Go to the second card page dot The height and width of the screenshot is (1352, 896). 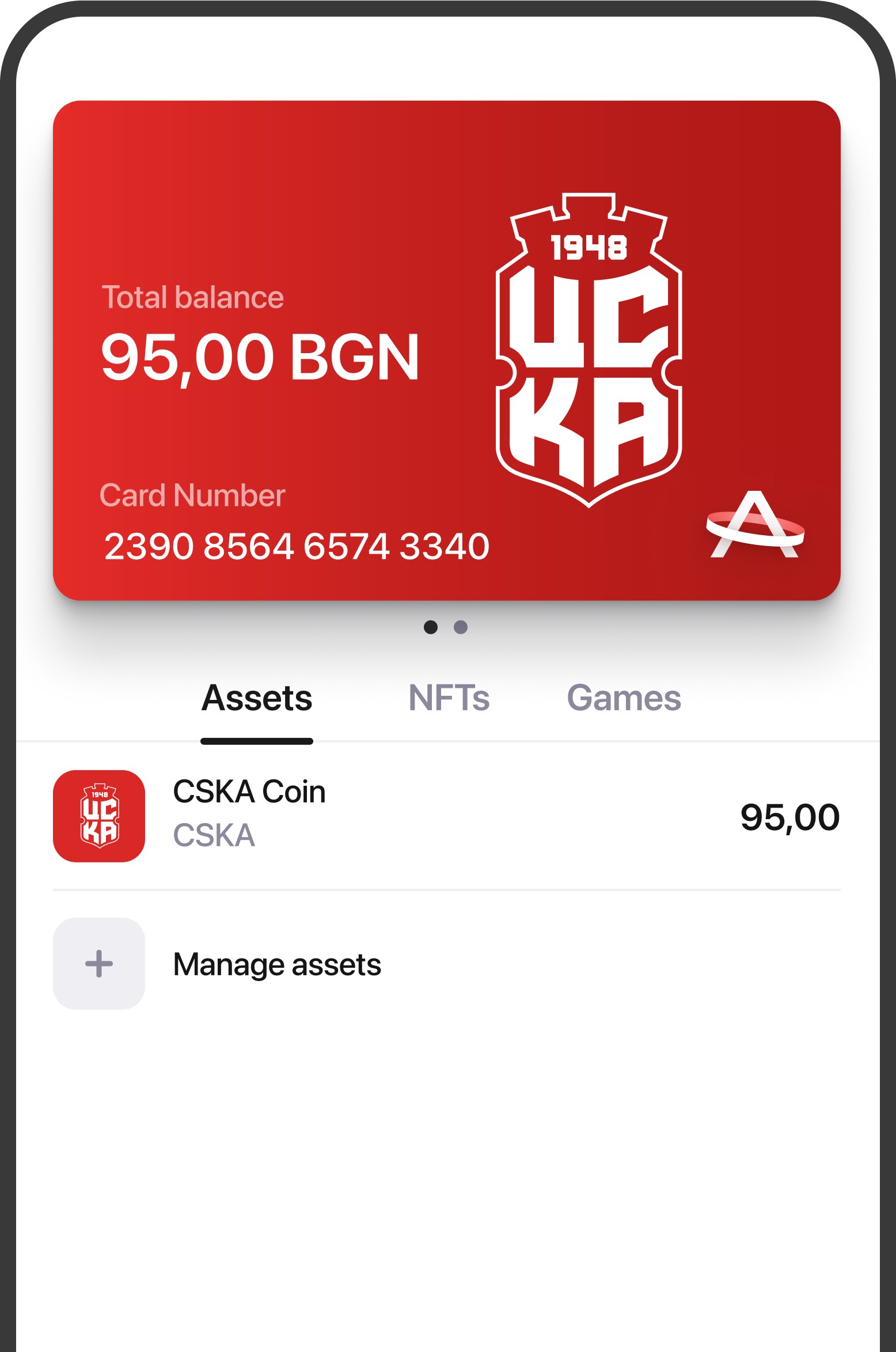(x=461, y=627)
